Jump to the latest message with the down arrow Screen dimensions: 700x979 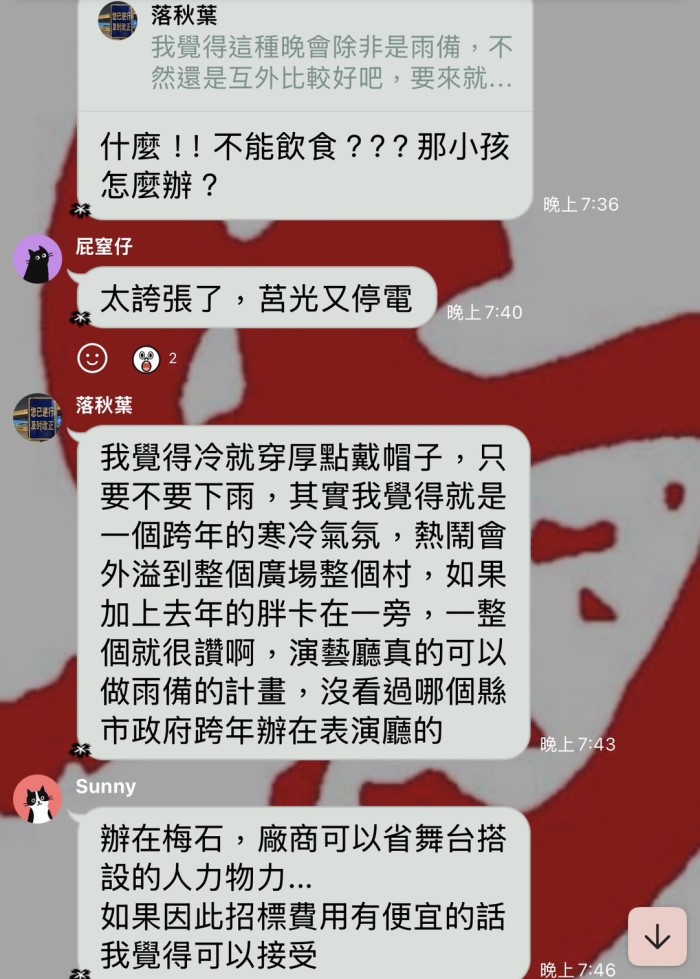coord(657,936)
